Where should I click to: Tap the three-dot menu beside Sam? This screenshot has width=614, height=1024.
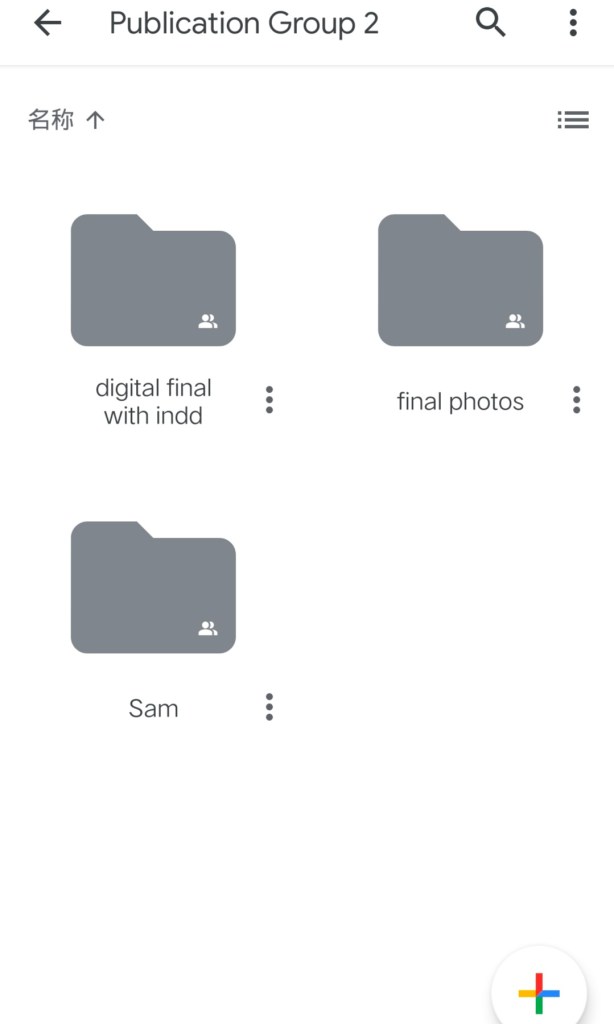point(269,707)
